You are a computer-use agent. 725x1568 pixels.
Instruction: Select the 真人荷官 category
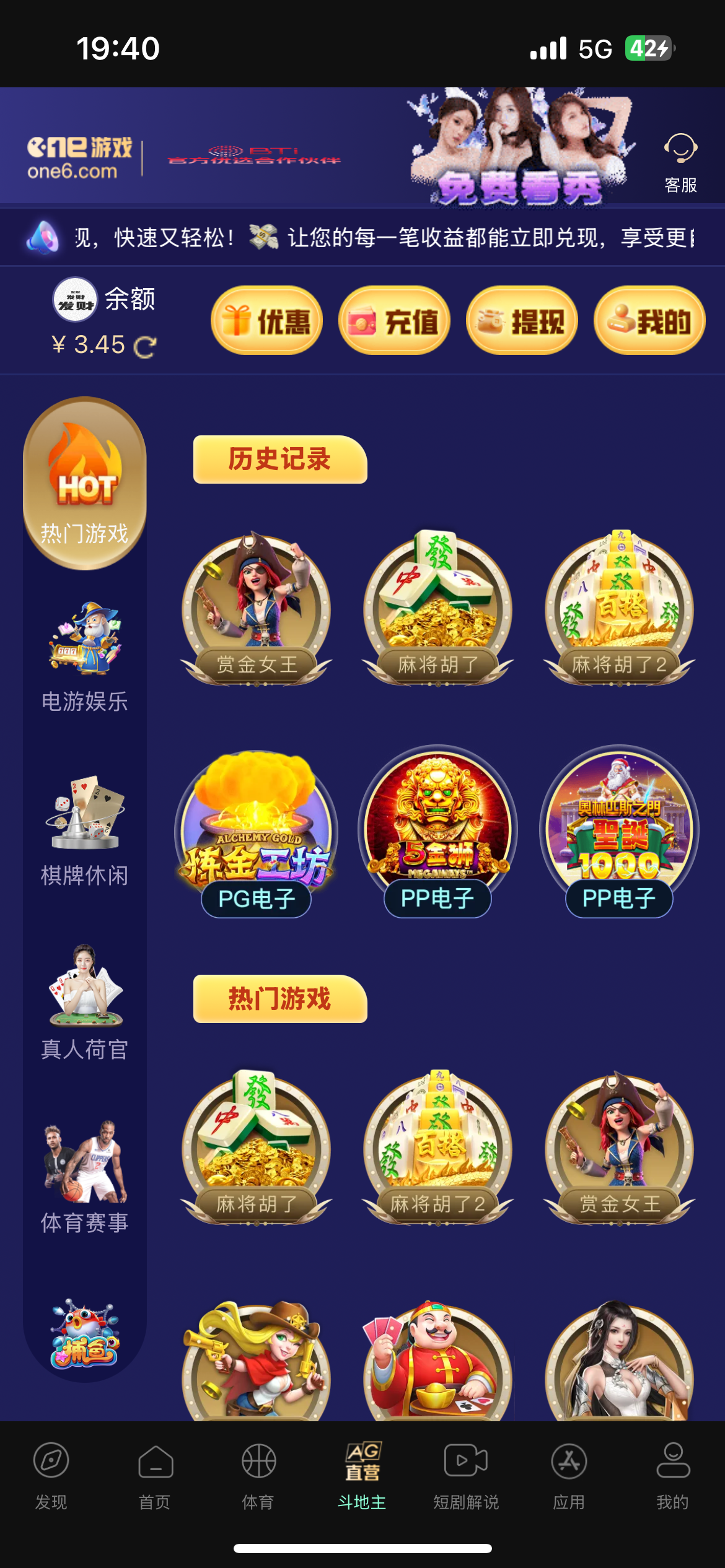pyautogui.click(x=85, y=1004)
